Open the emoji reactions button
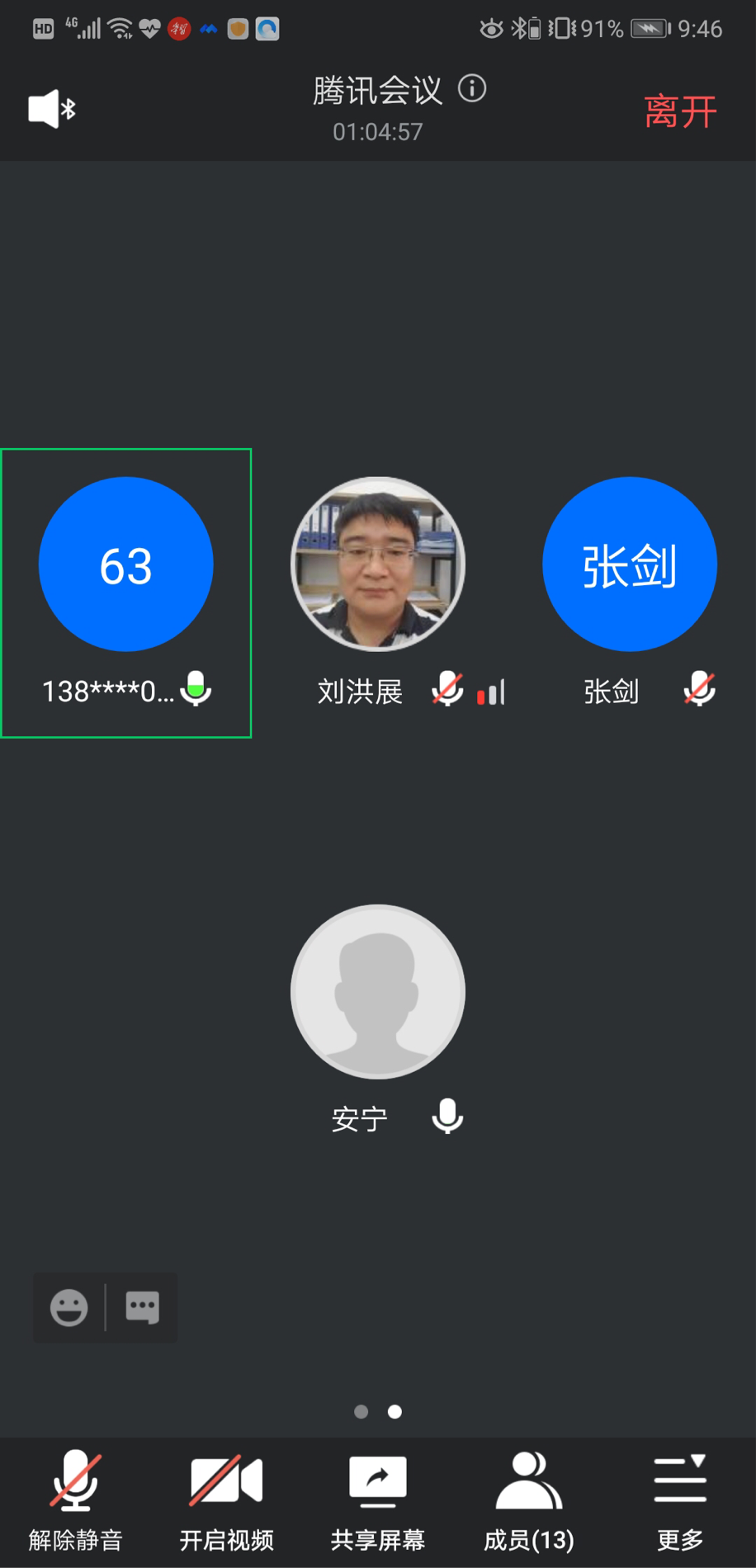The width and height of the screenshot is (756, 1568). click(x=69, y=1307)
